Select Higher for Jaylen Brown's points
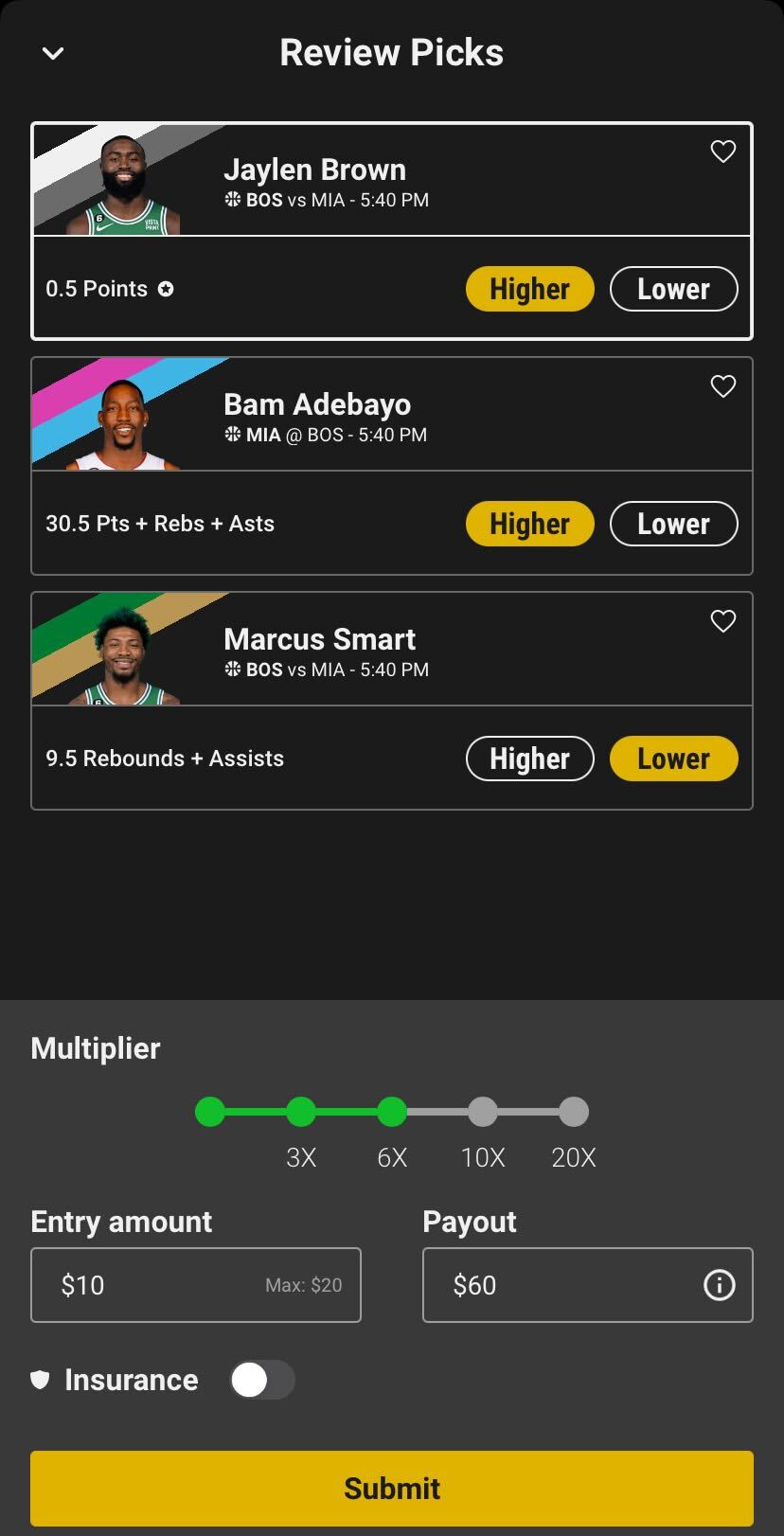This screenshot has width=784, height=1536. tap(529, 289)
